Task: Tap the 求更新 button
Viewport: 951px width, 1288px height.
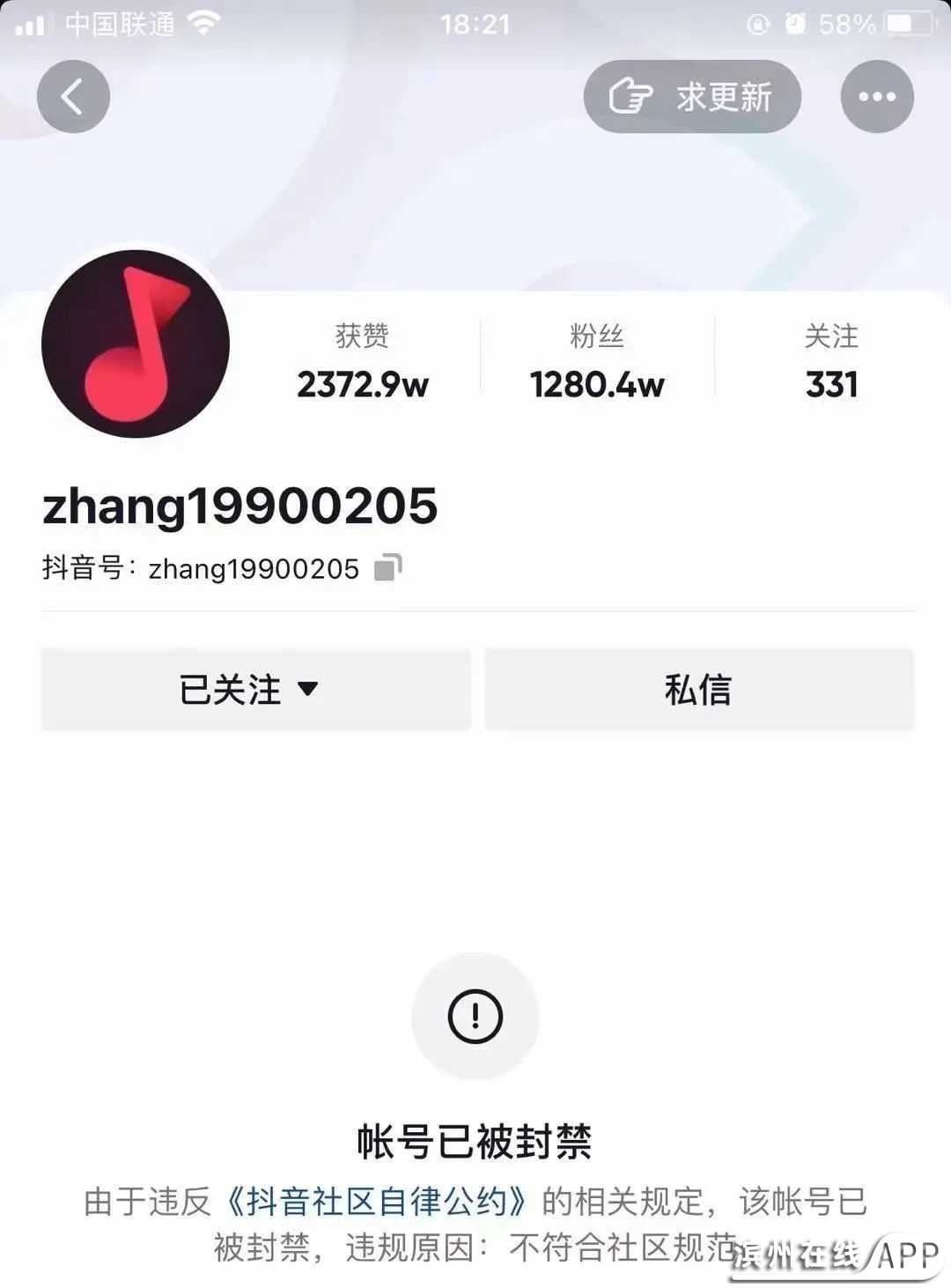Action: coord(692,97)
